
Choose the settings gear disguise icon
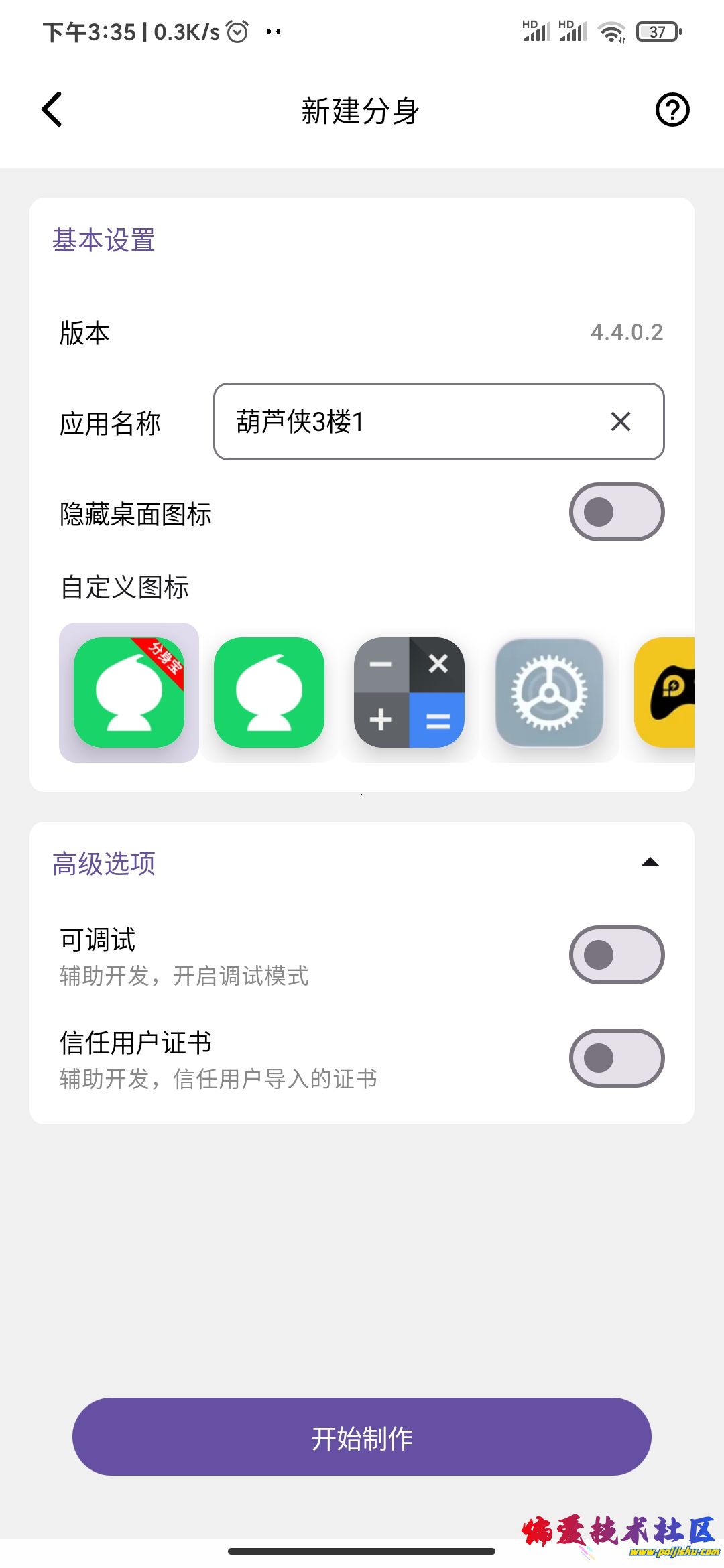pyautogui.click(x=549, y=692)
